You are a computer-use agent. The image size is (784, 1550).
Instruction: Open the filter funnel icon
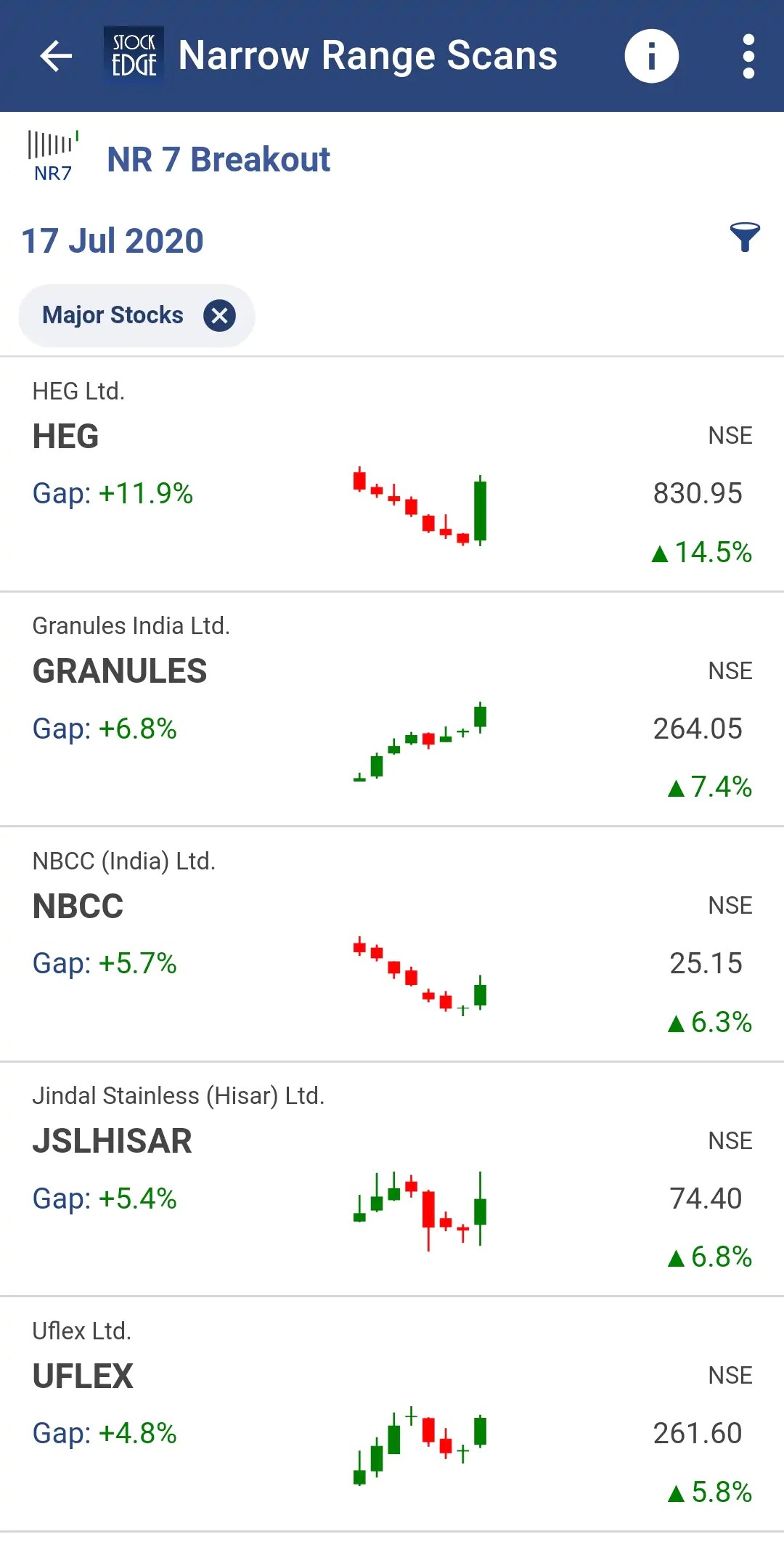point(744,238)
